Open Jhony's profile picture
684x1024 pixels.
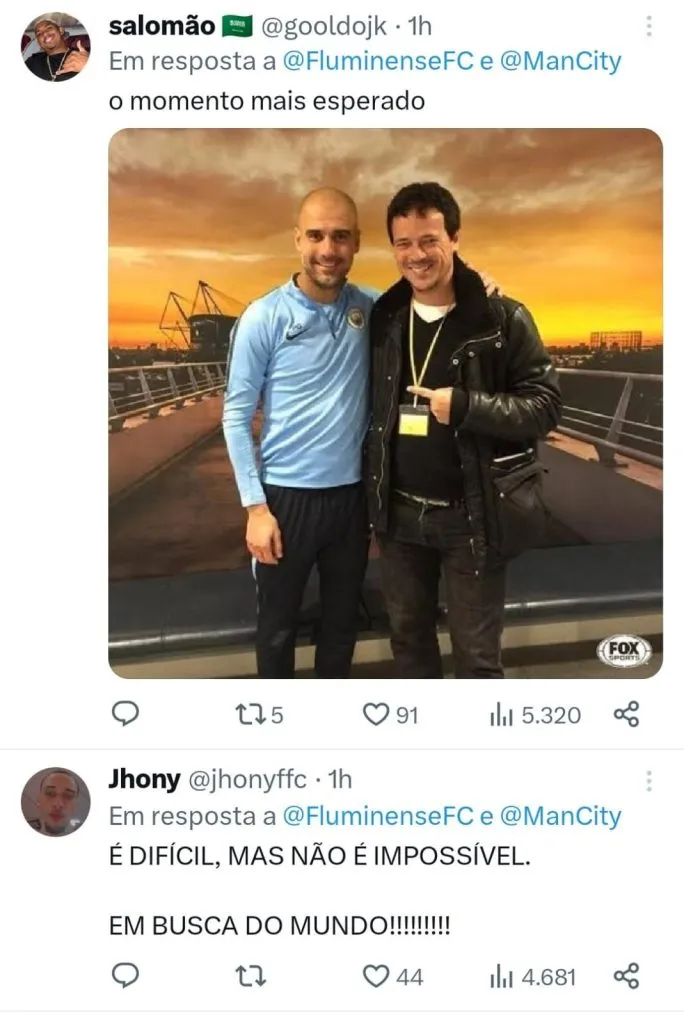tap(56, 802)
